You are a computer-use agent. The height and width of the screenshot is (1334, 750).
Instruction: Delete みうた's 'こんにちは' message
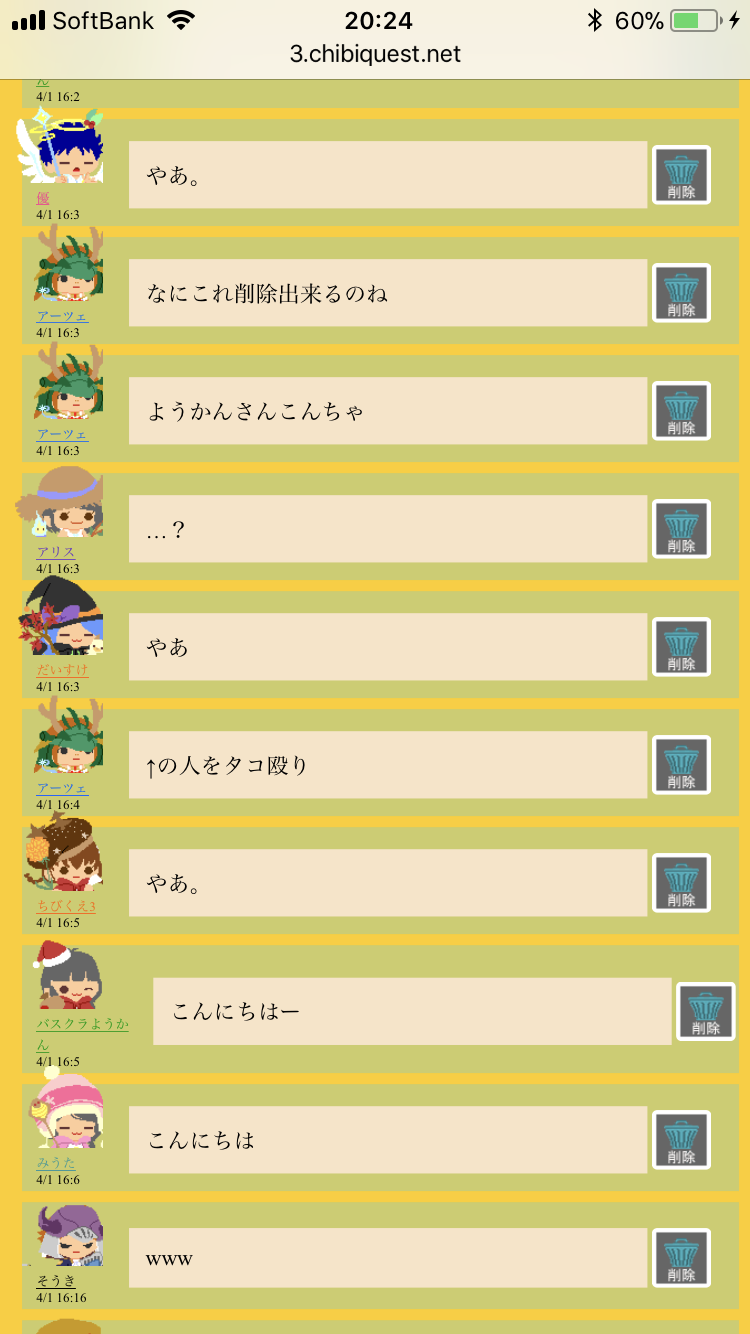point(681,1140)
